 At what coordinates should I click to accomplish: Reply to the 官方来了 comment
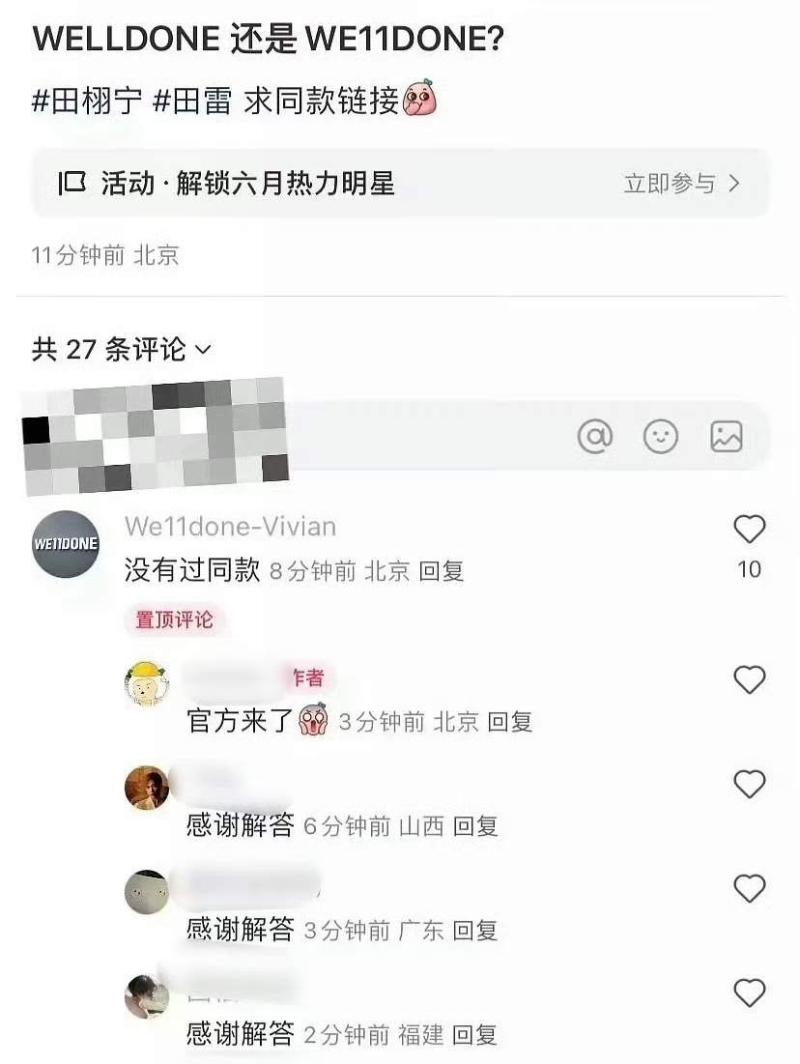509,722
